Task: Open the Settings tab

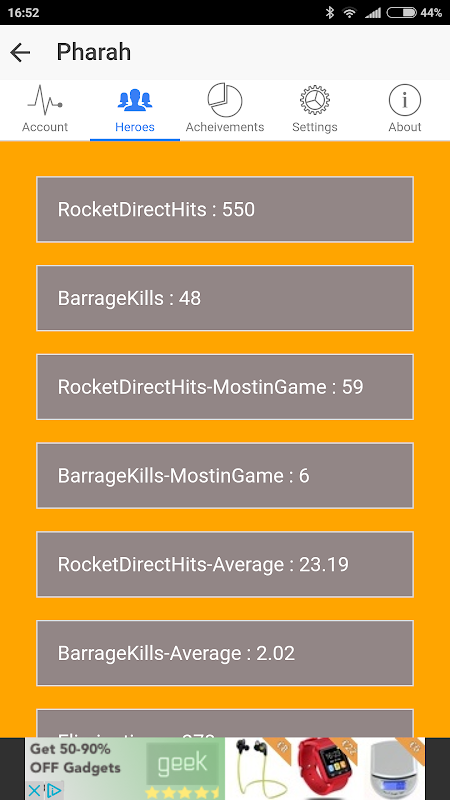Action: [315, 110]
